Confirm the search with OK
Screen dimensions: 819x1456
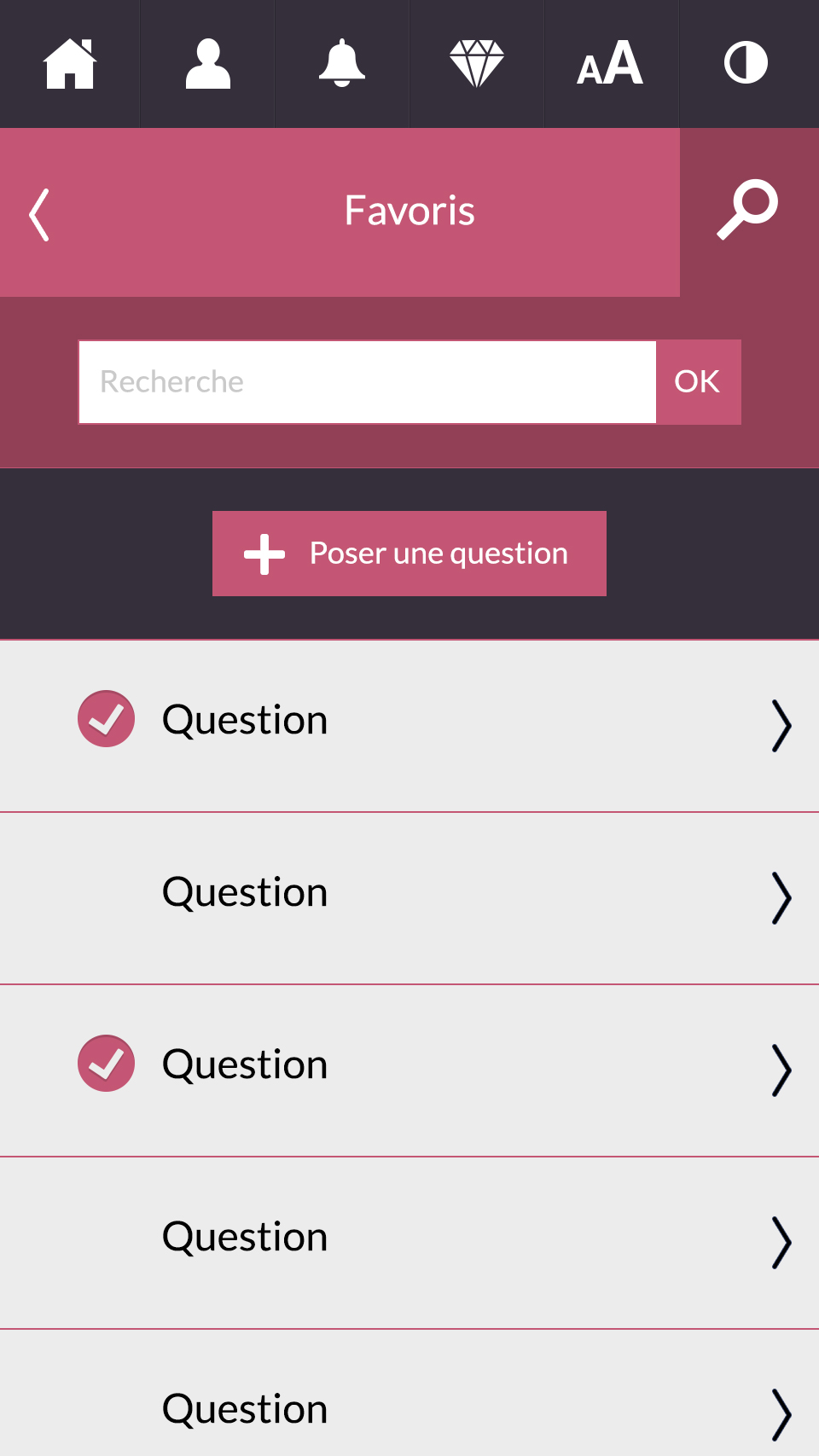pyautogui.click(x=698, y=382)
